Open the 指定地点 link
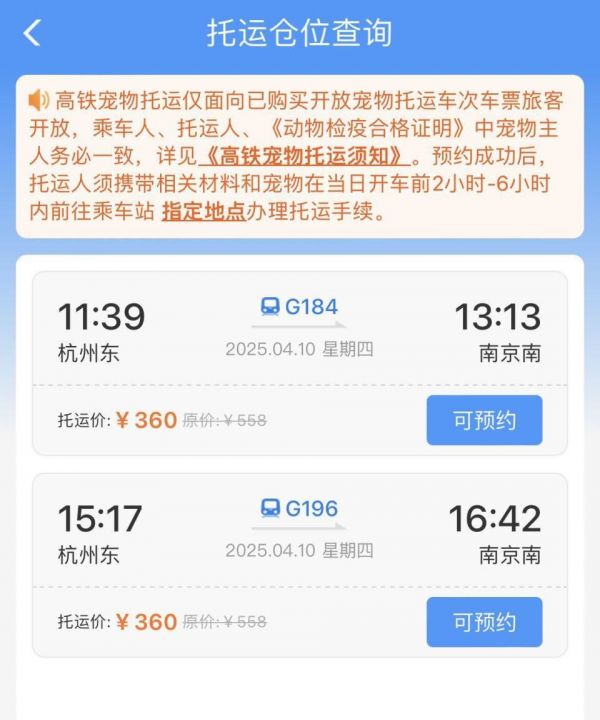The width and height of the screenshot is (600, 720). (x=203, y=212)
